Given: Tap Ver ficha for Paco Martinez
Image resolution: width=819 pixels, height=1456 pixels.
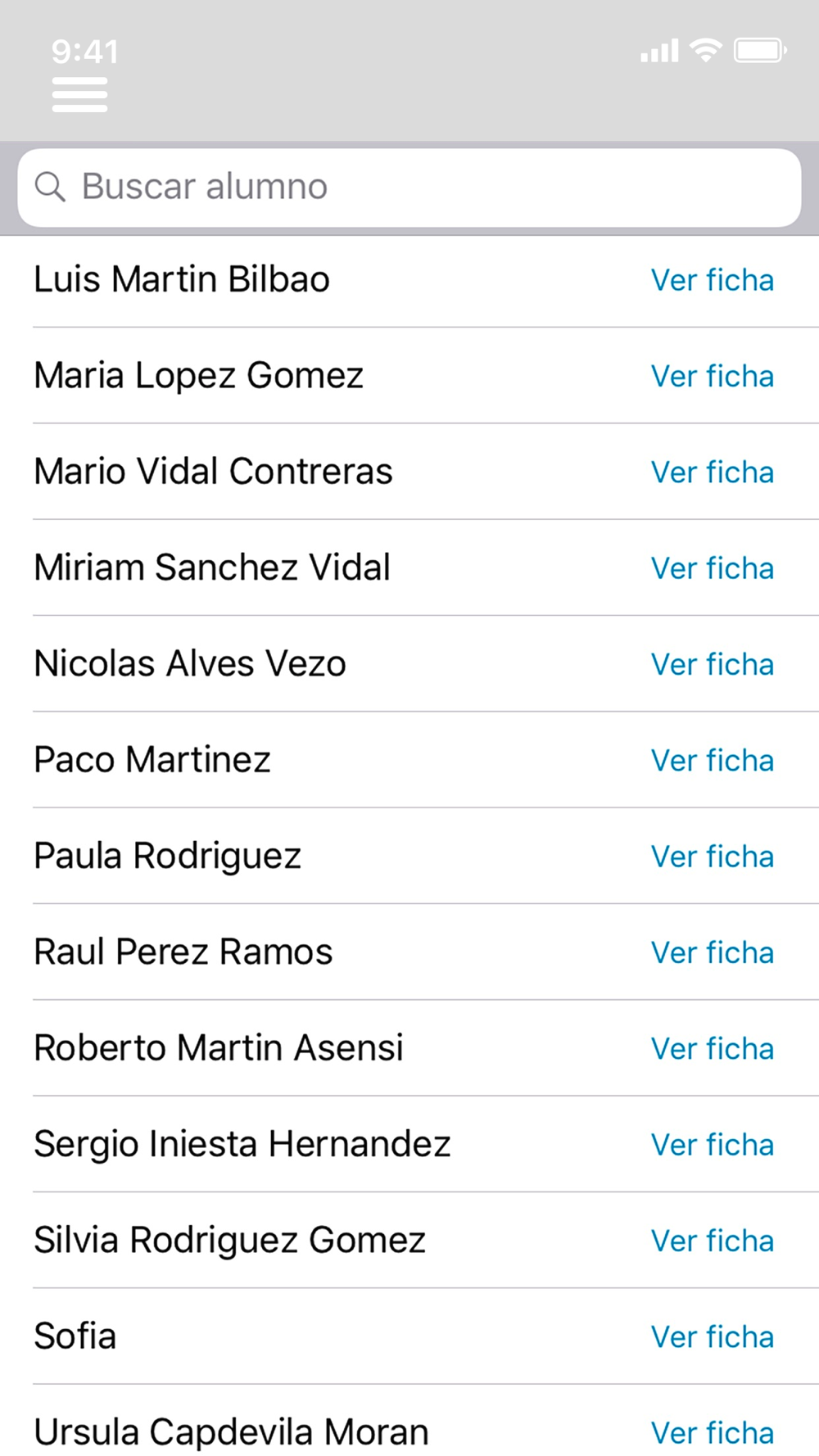Looking at the screenshot, I should pos(713,760).
